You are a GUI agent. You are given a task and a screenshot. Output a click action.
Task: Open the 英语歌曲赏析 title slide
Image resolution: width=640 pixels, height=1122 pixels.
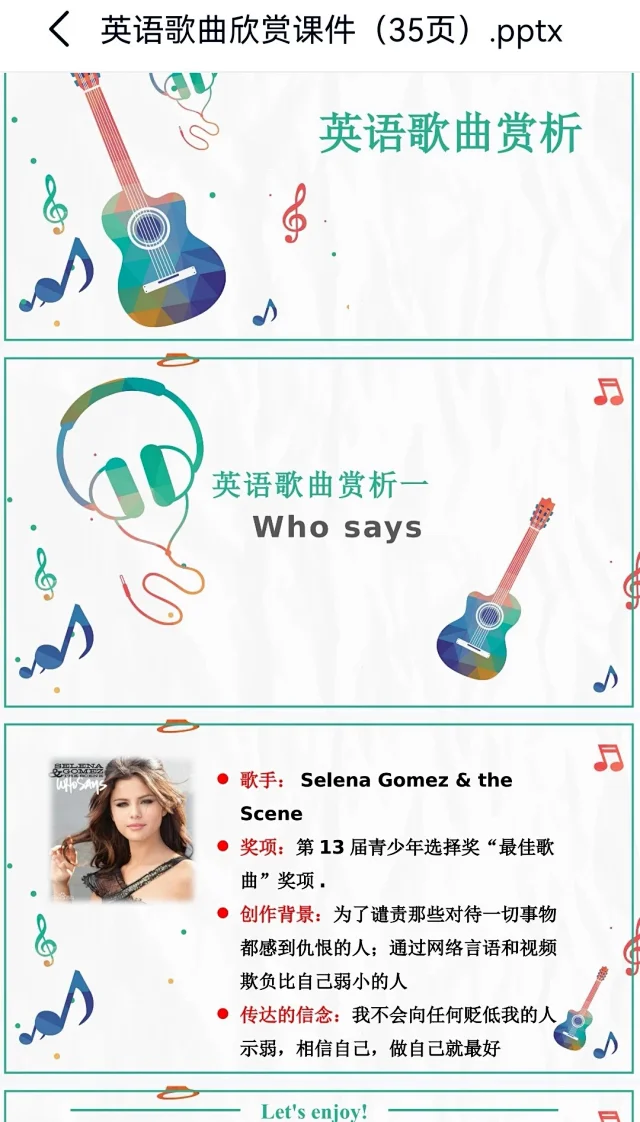(x=320, y=205)
